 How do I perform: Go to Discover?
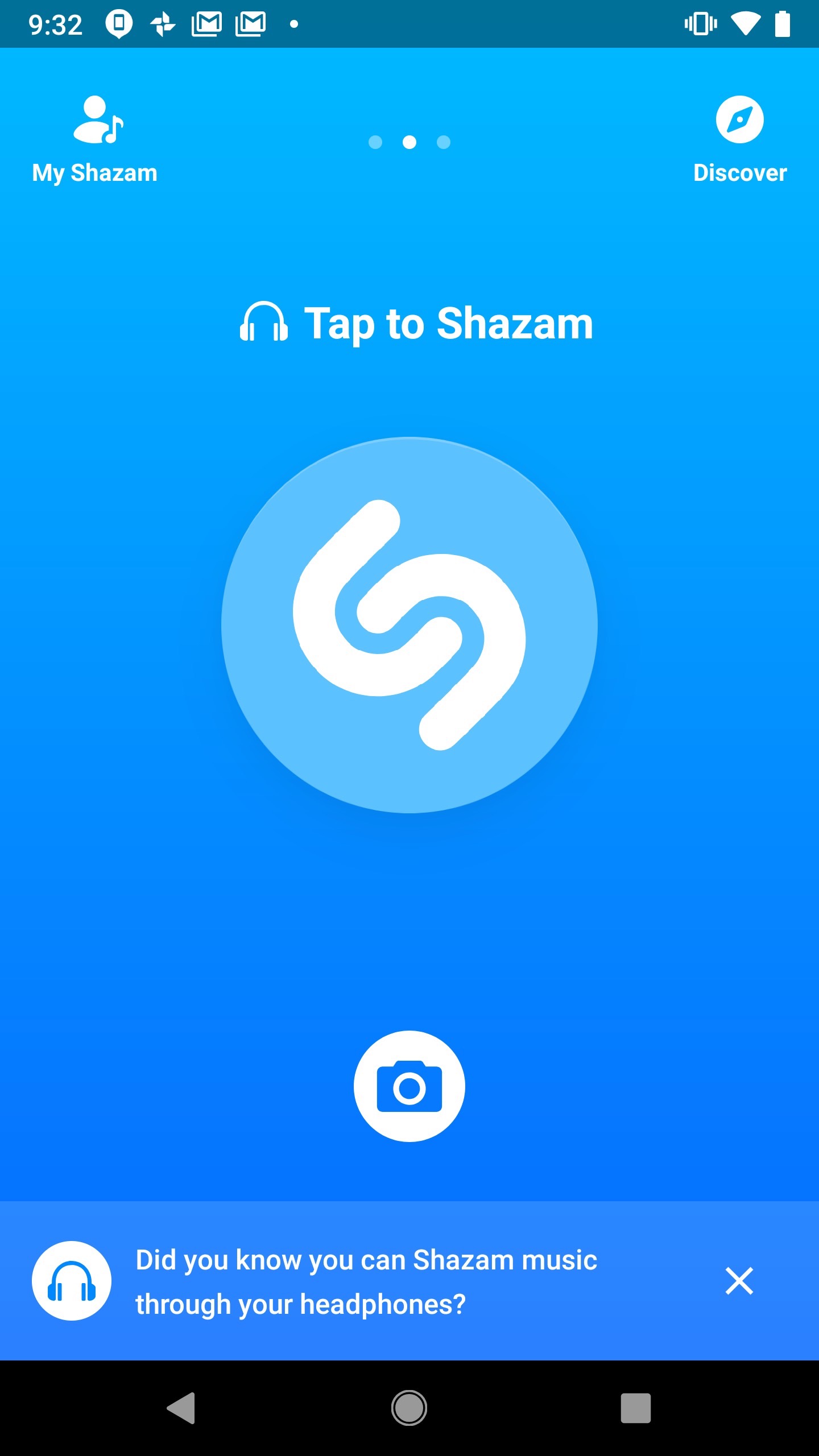coord(739,140)
